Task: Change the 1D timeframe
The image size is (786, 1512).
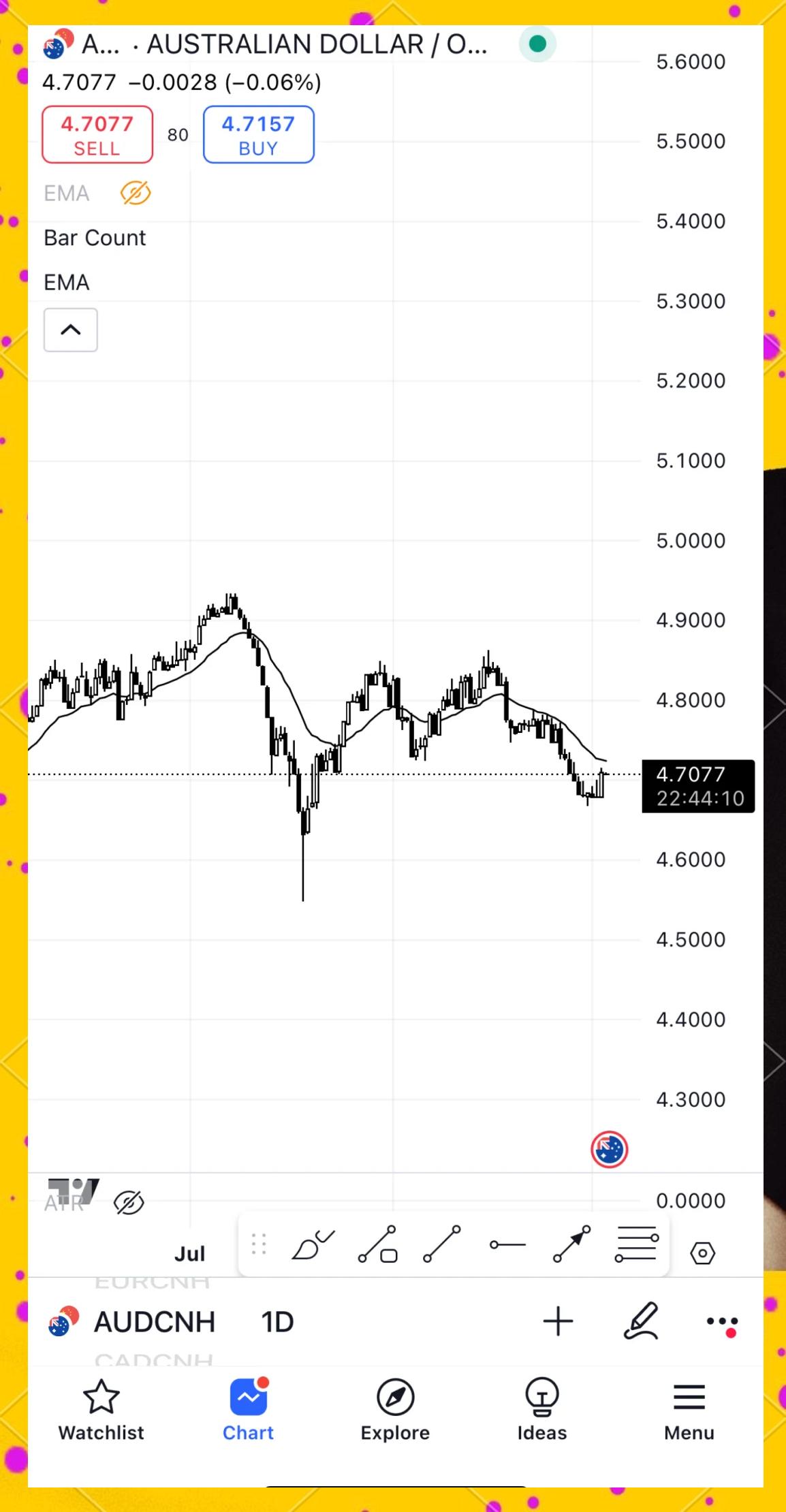Action: [x=277, y=1322]
